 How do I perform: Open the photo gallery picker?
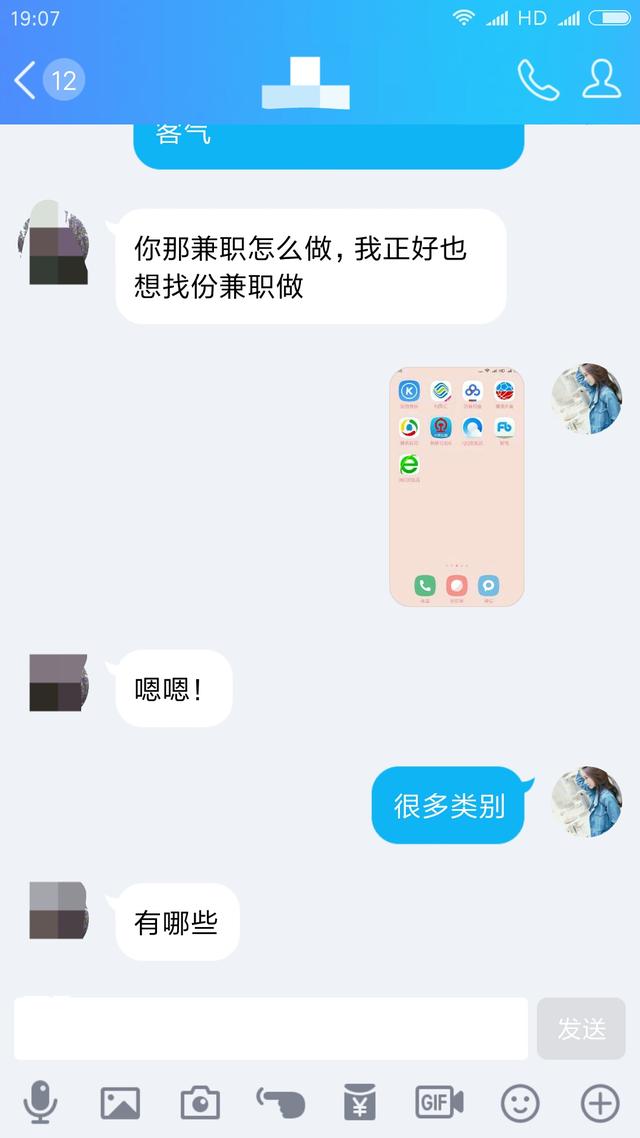[x=120, y=1103]
